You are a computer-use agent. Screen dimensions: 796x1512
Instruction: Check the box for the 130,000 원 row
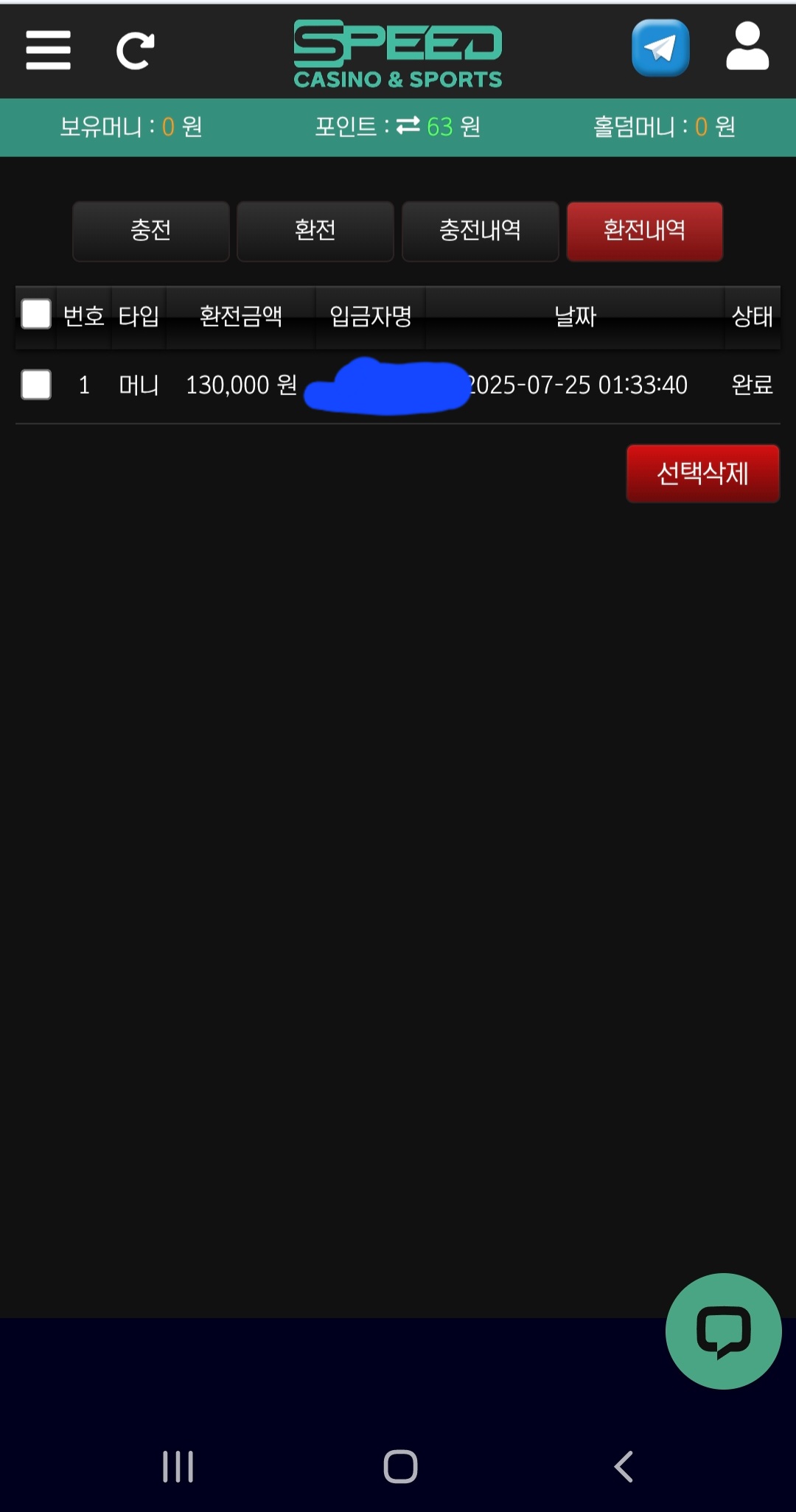pyautogui.click(x=36, y=384)
